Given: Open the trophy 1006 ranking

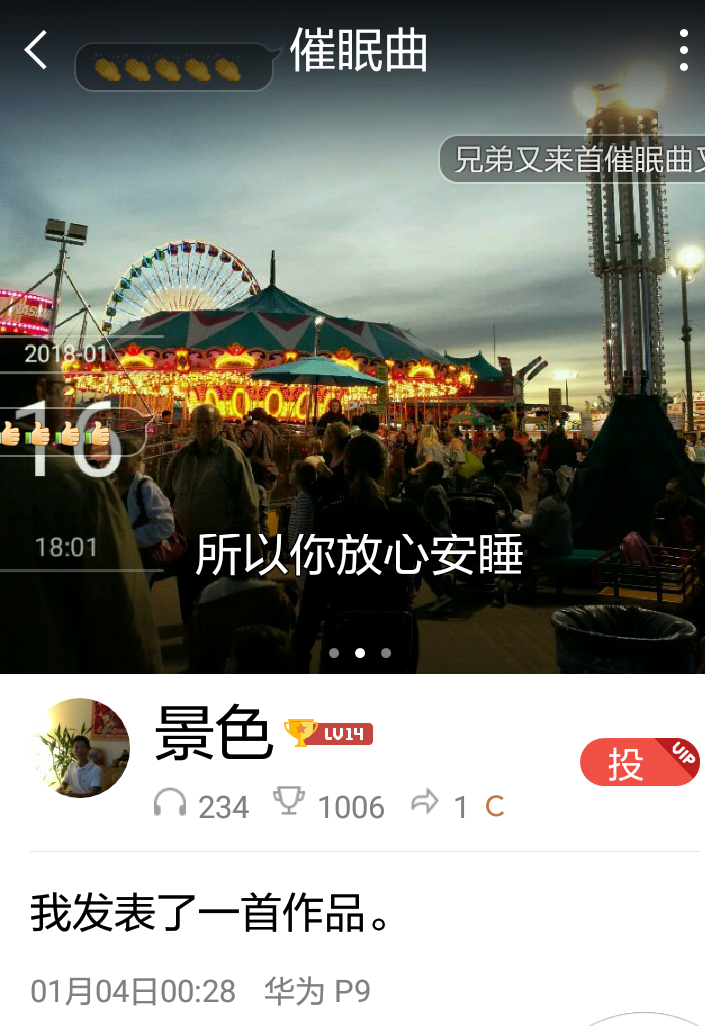Looking at the screenshot, I should click(x=330, y=806).
